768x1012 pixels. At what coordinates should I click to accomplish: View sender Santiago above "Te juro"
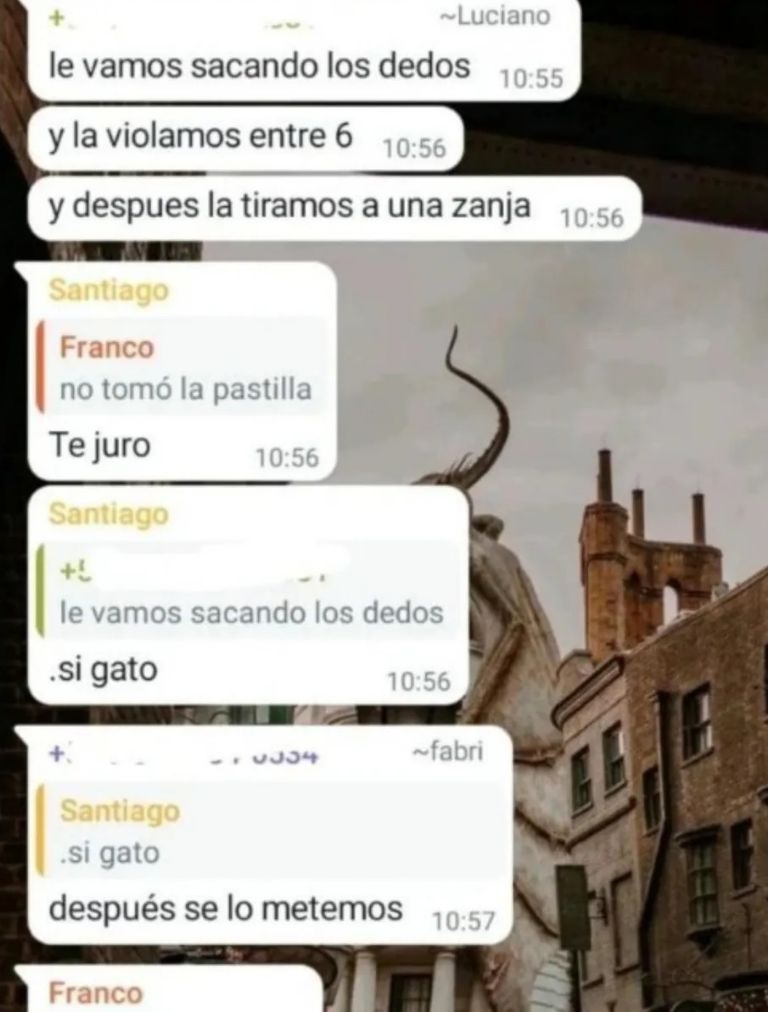[x=108, y=291]
